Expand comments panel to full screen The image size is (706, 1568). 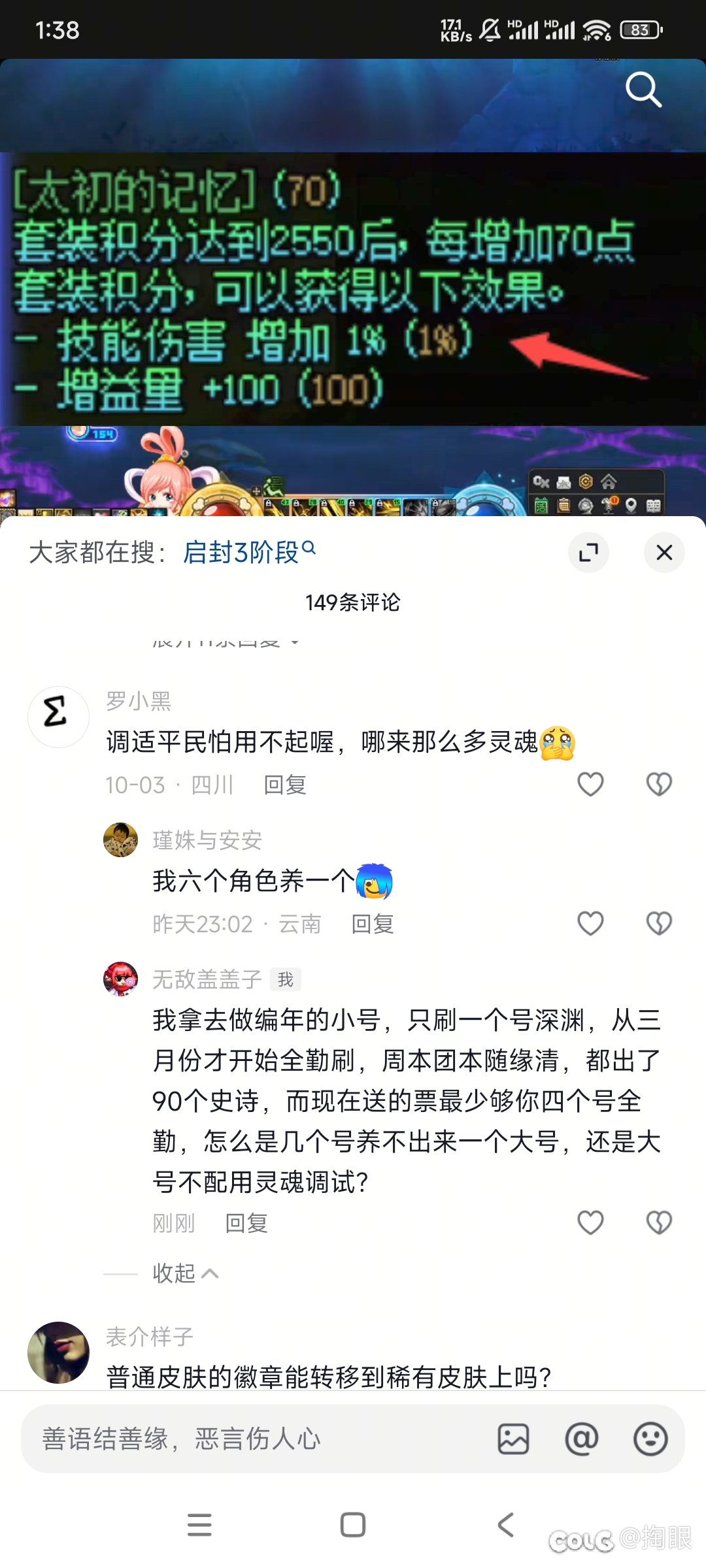(x=588, y=553)
